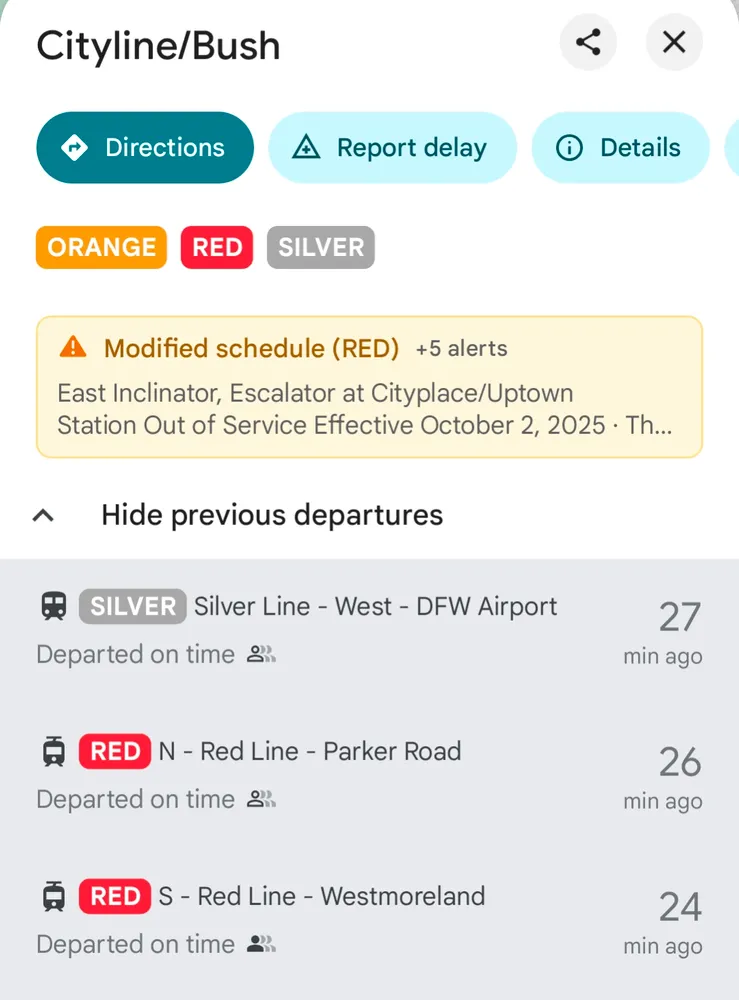Screen dimensions: 739x1000
Task: Report a delay at this station
Action: (x=392, y=148)
